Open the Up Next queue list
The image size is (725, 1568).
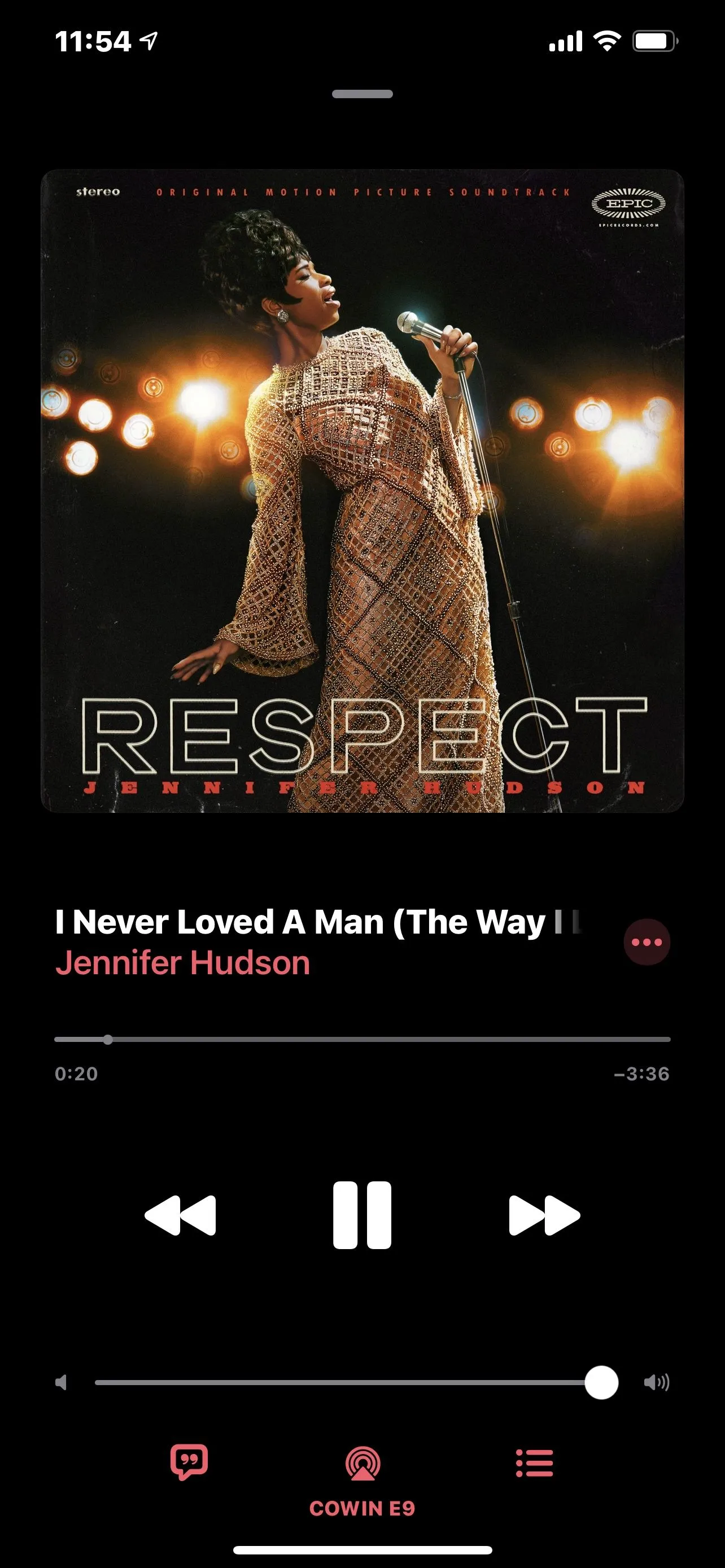tap(535, 1462)
